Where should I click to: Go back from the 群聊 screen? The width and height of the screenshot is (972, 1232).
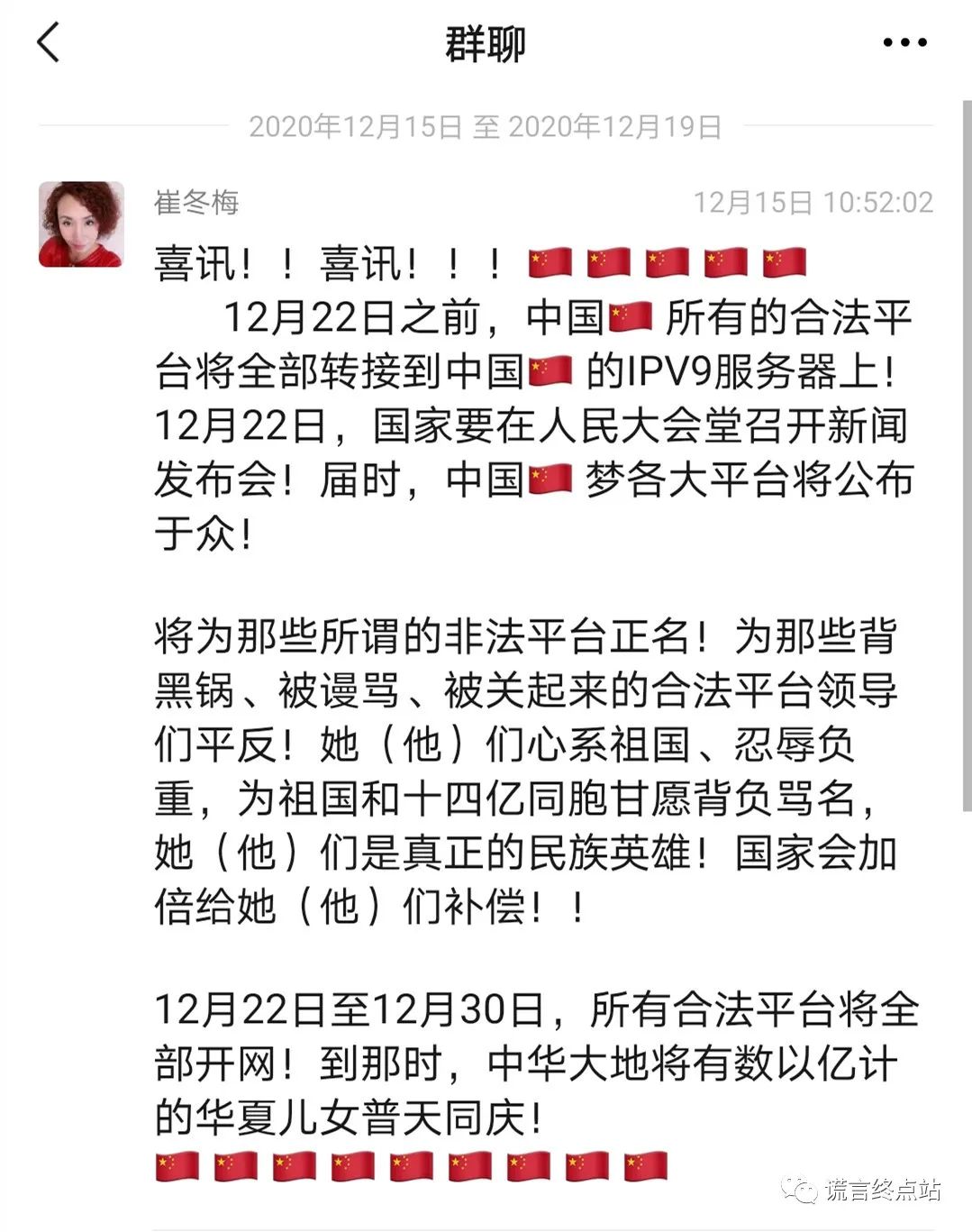[49, 42]
